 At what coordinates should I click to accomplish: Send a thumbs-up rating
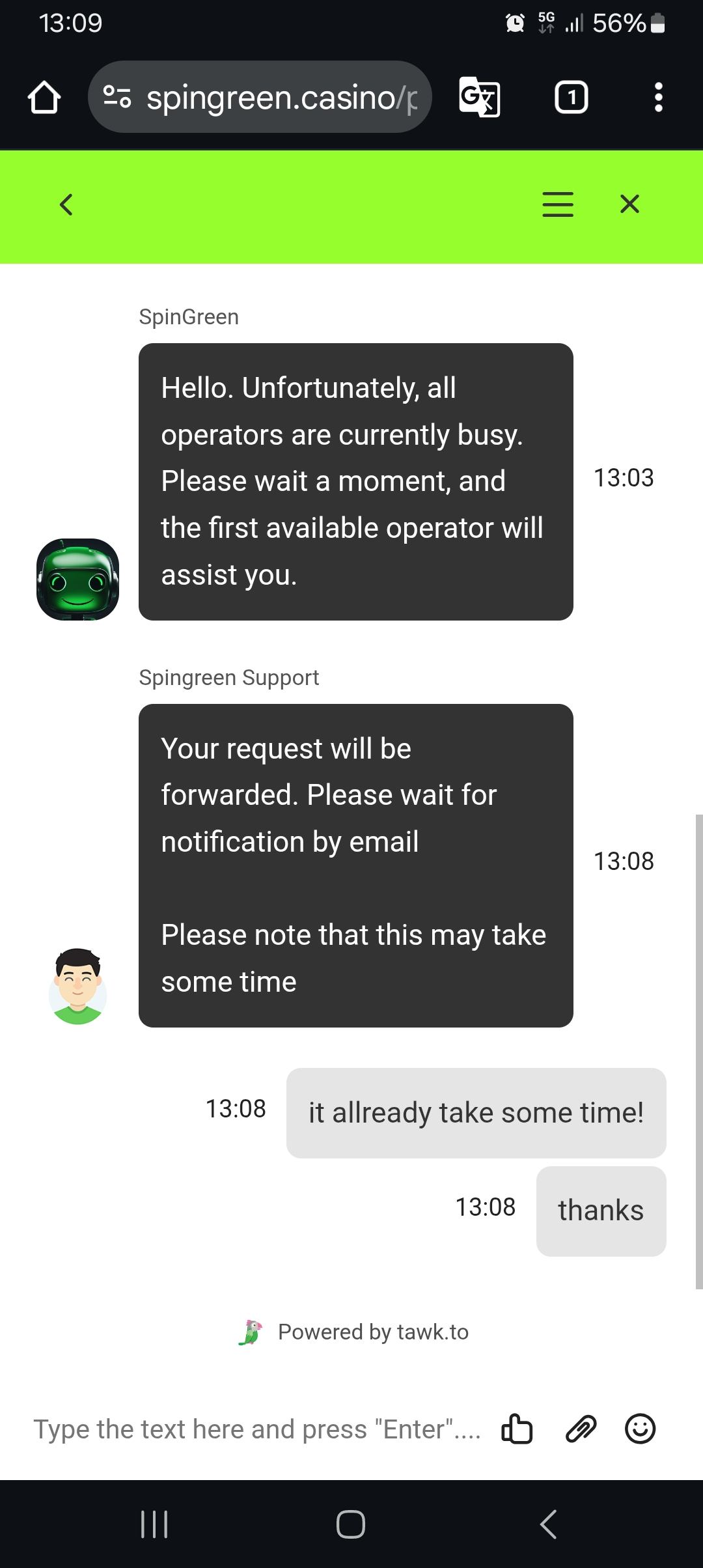point(517,1429)
